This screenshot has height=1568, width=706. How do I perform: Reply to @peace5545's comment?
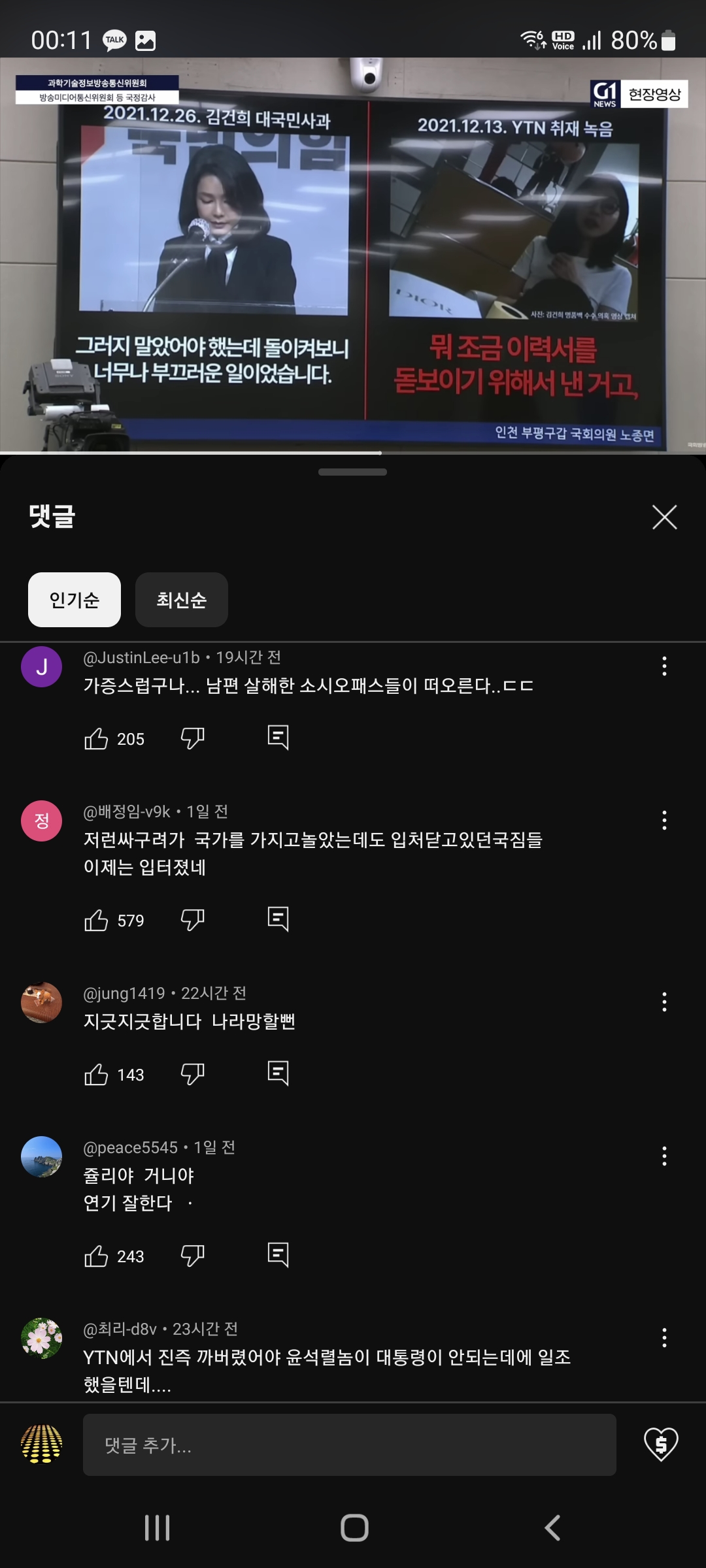click(278, 1255)
